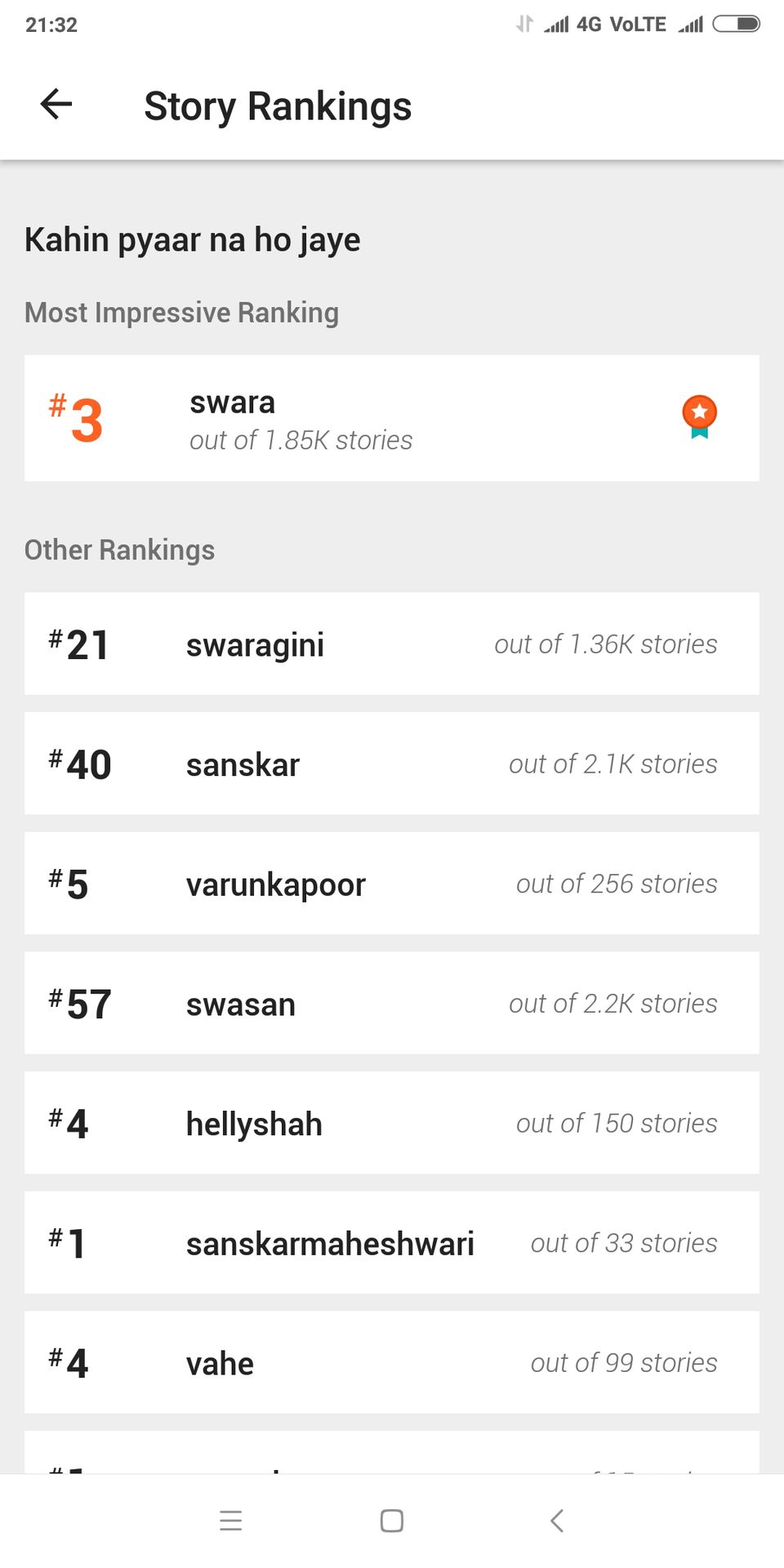Tap the hellyshah ranking

tap(392, 1123)
